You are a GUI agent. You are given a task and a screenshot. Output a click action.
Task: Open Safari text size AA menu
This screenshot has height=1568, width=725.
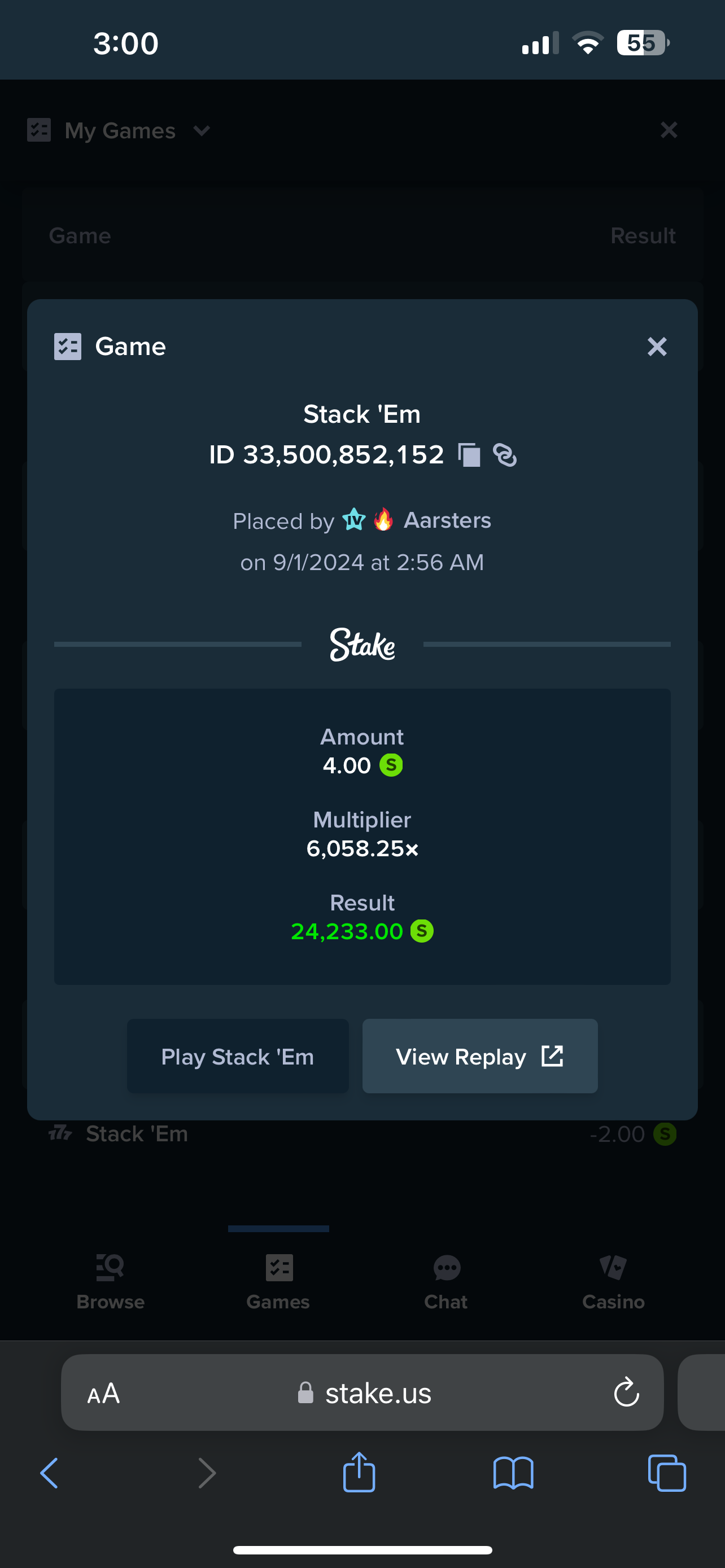point(103,1392)
